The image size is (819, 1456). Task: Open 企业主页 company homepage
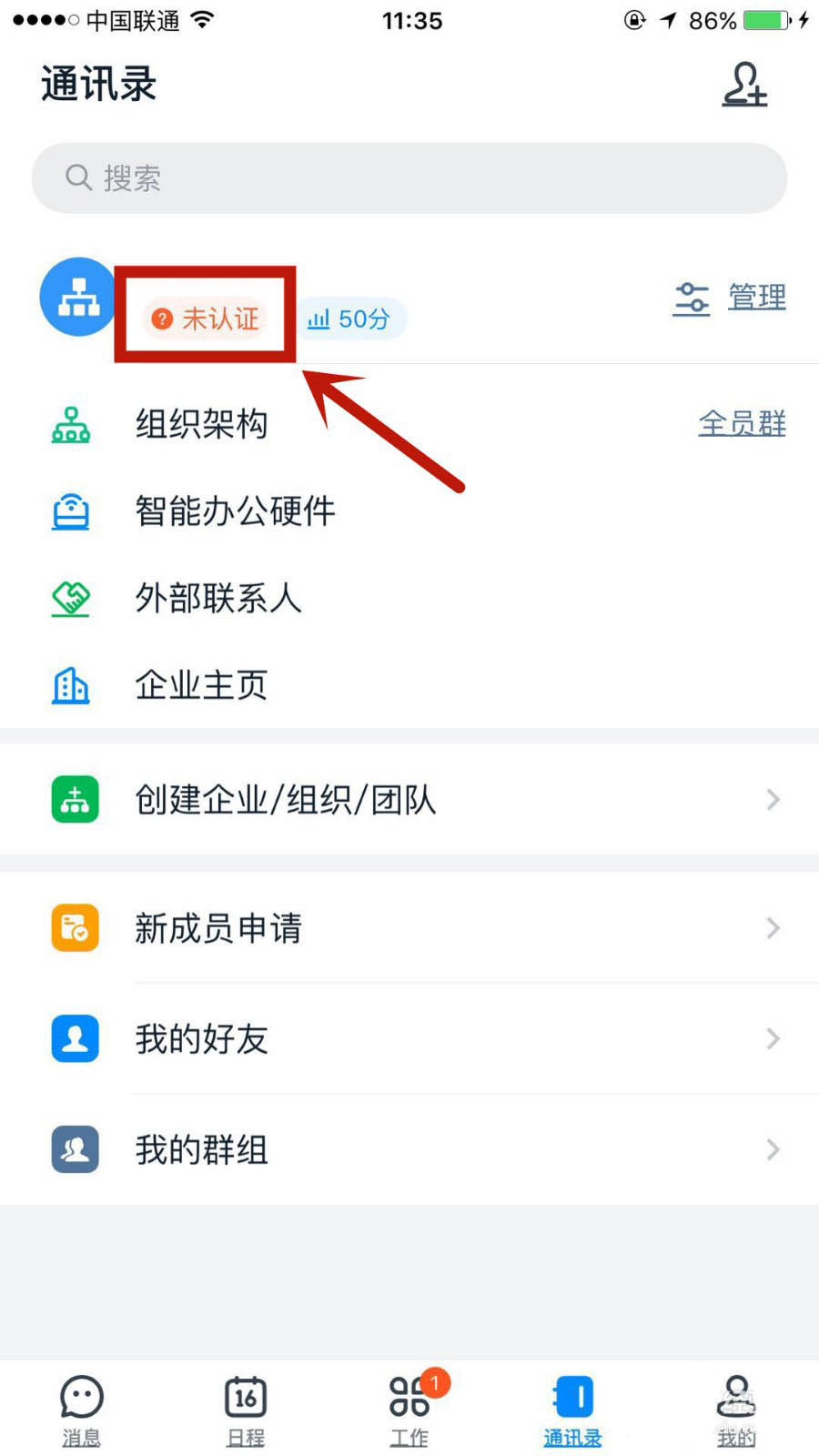click(x=202, y=685)
